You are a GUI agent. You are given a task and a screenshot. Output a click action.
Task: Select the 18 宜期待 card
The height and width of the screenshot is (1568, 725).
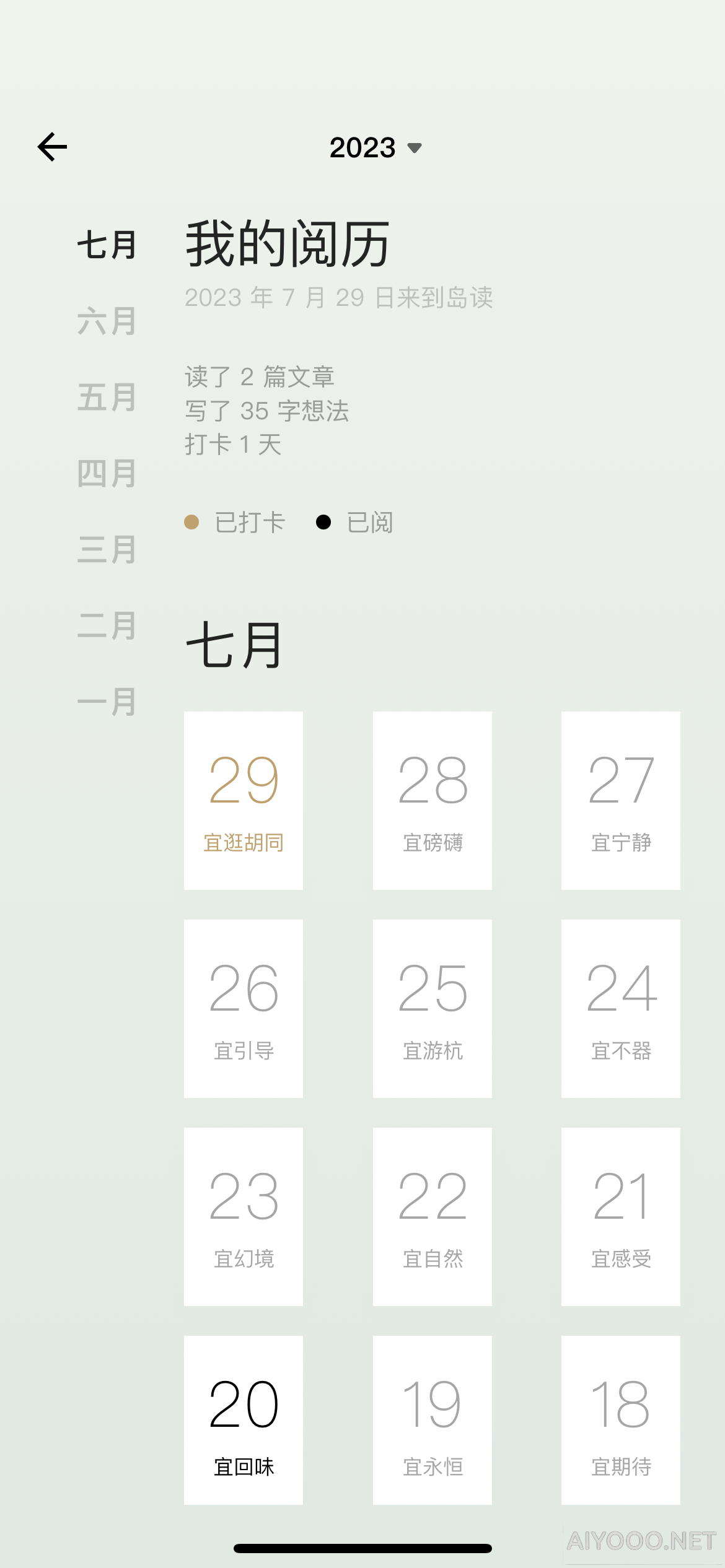click(621, 1419)
